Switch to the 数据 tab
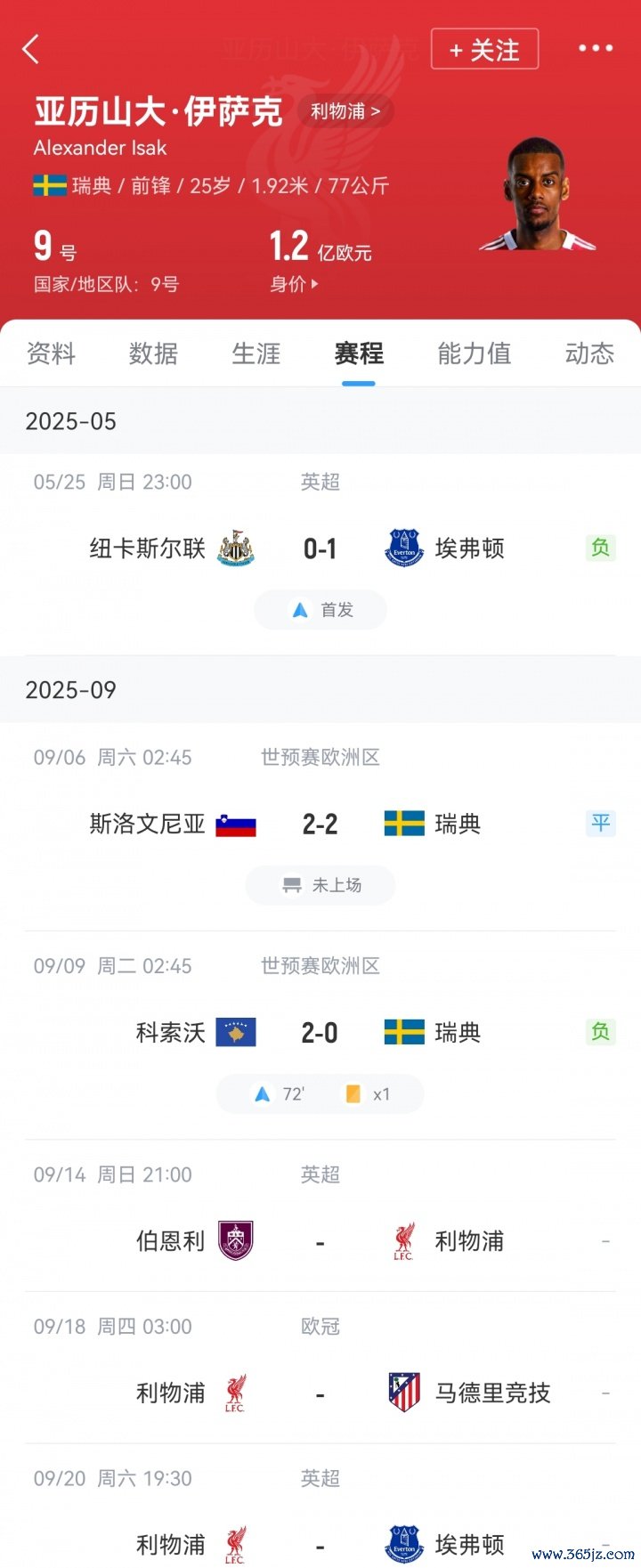The width and height of the screenshot is (641, 1568). point(153,353)
